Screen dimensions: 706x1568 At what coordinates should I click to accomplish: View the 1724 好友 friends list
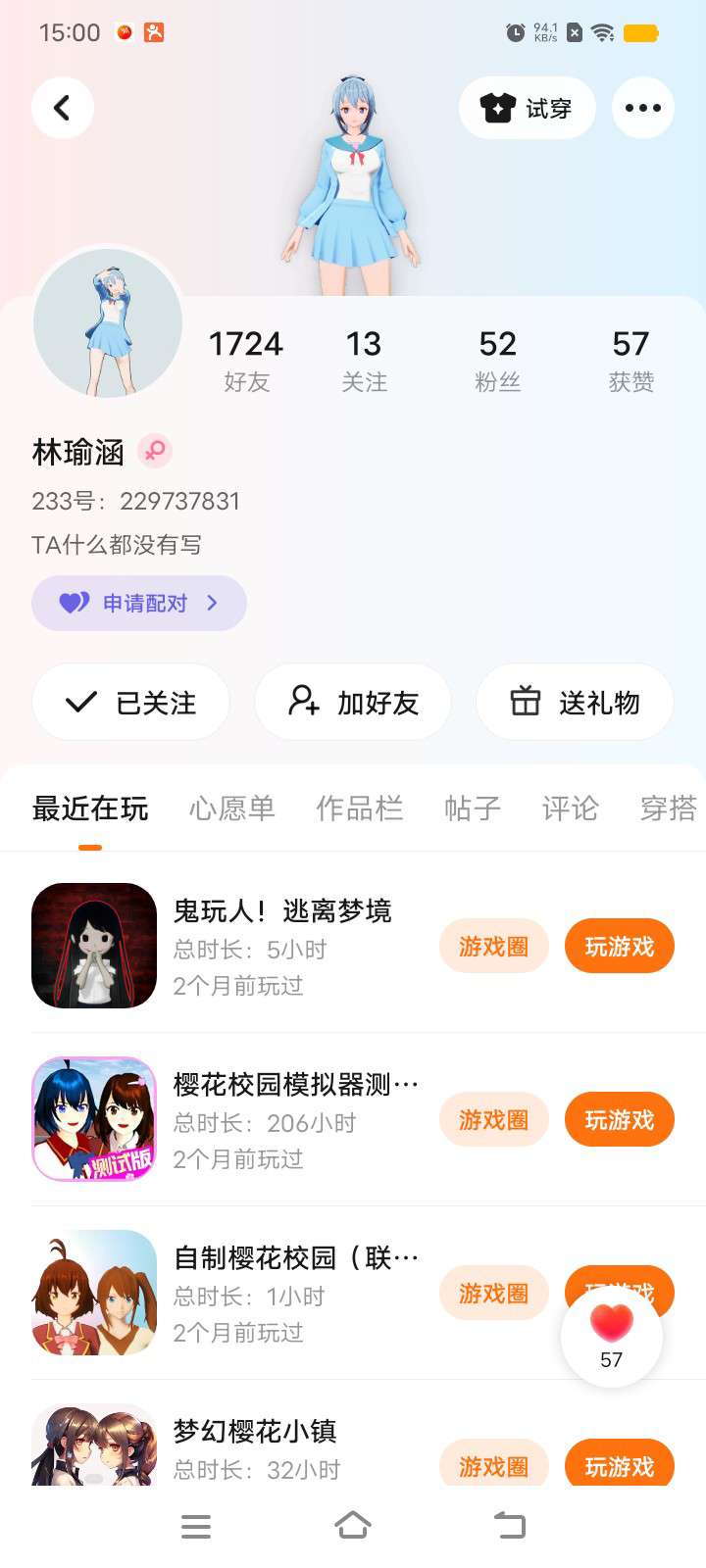tap(245, 360)
